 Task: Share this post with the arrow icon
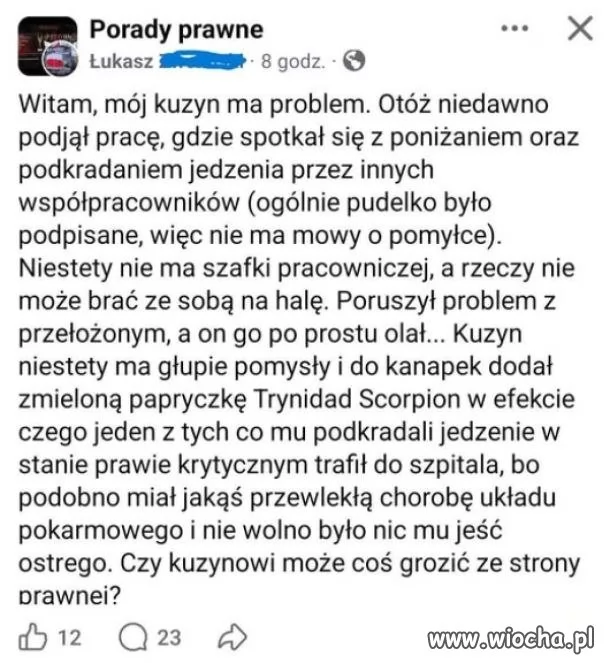point(232,636)
